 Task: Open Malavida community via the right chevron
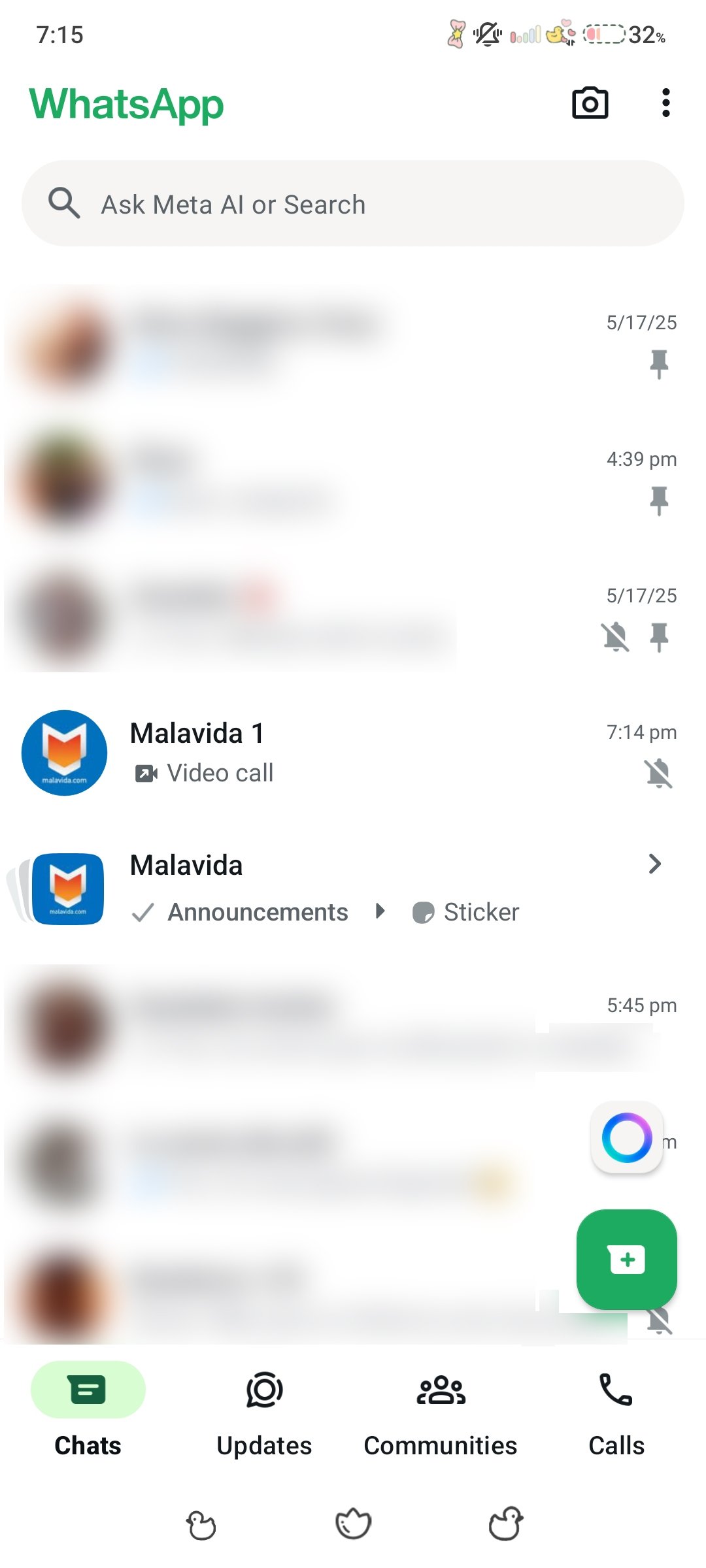pos(654,864)
